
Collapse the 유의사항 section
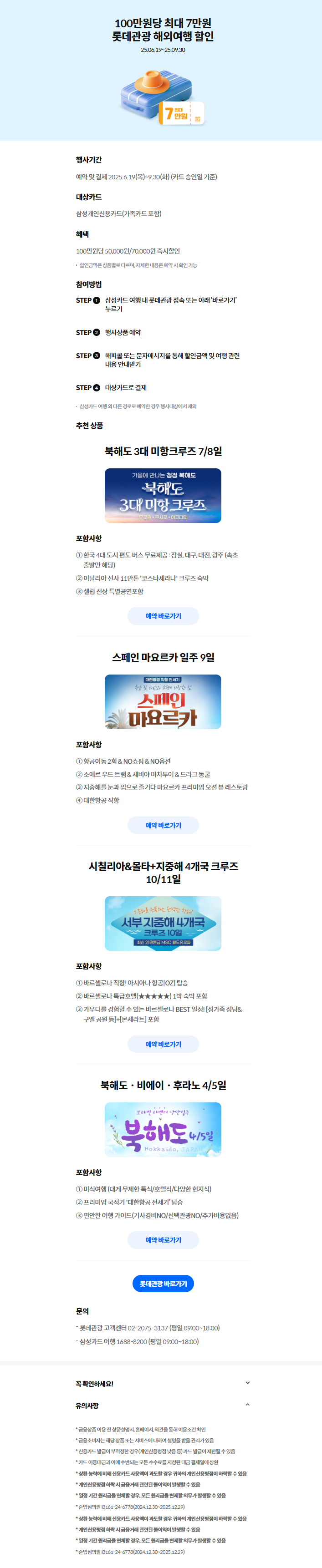click(x=247, y=1405)
